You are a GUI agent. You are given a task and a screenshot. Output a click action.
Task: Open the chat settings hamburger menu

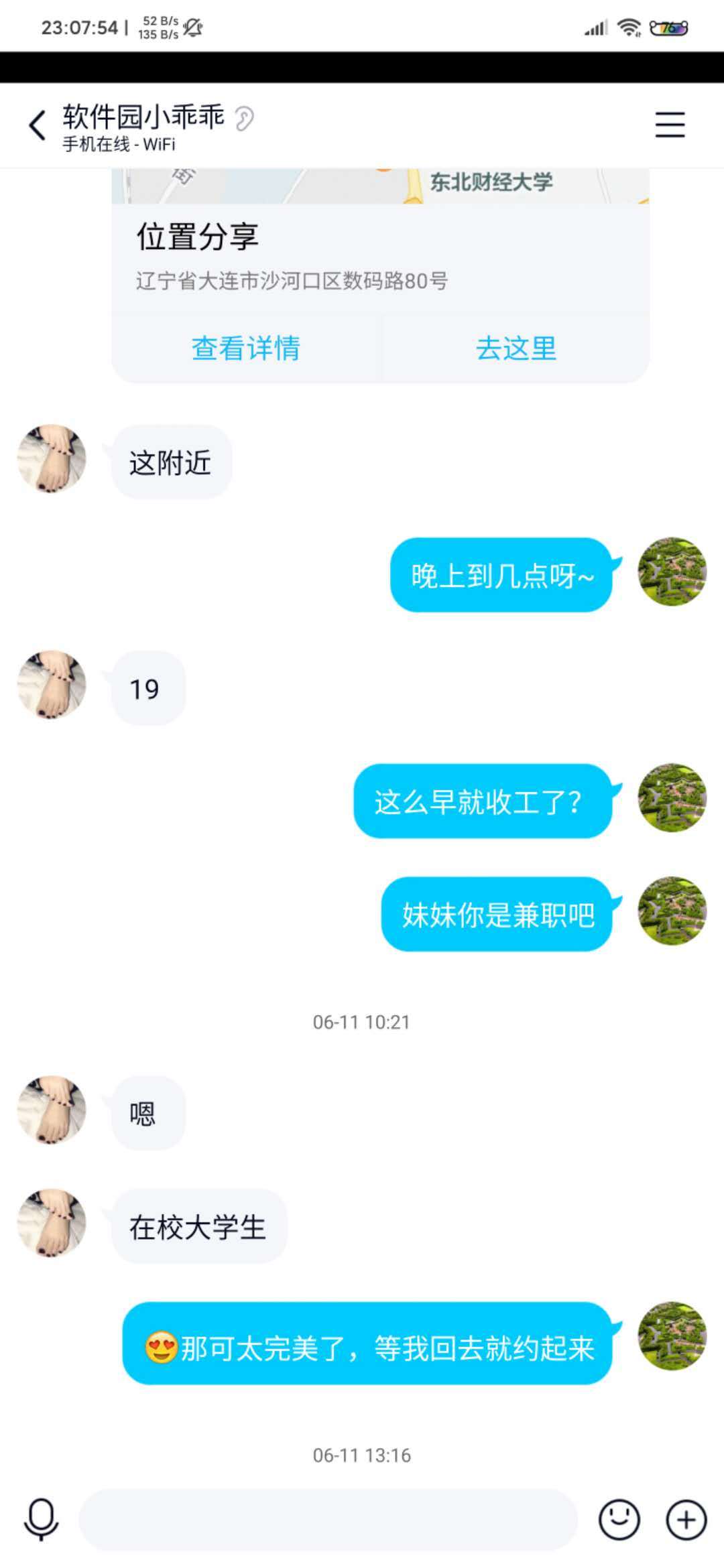(670, 125)
